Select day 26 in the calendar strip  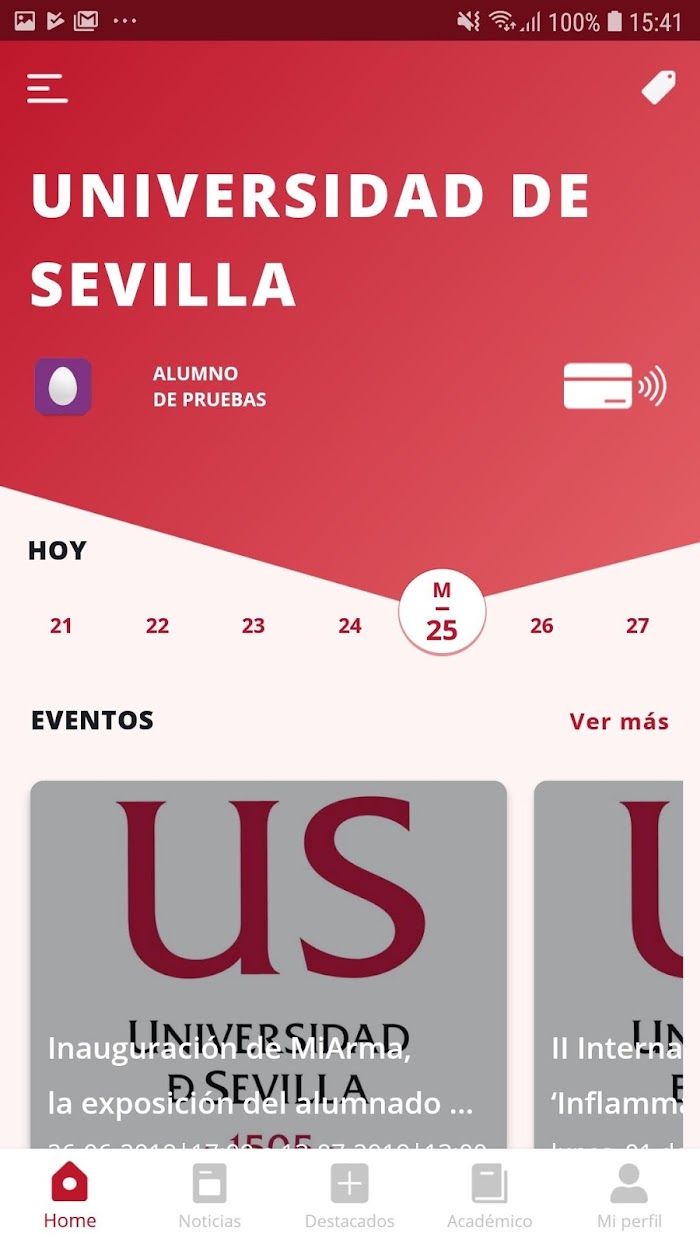tap(541, 626)
